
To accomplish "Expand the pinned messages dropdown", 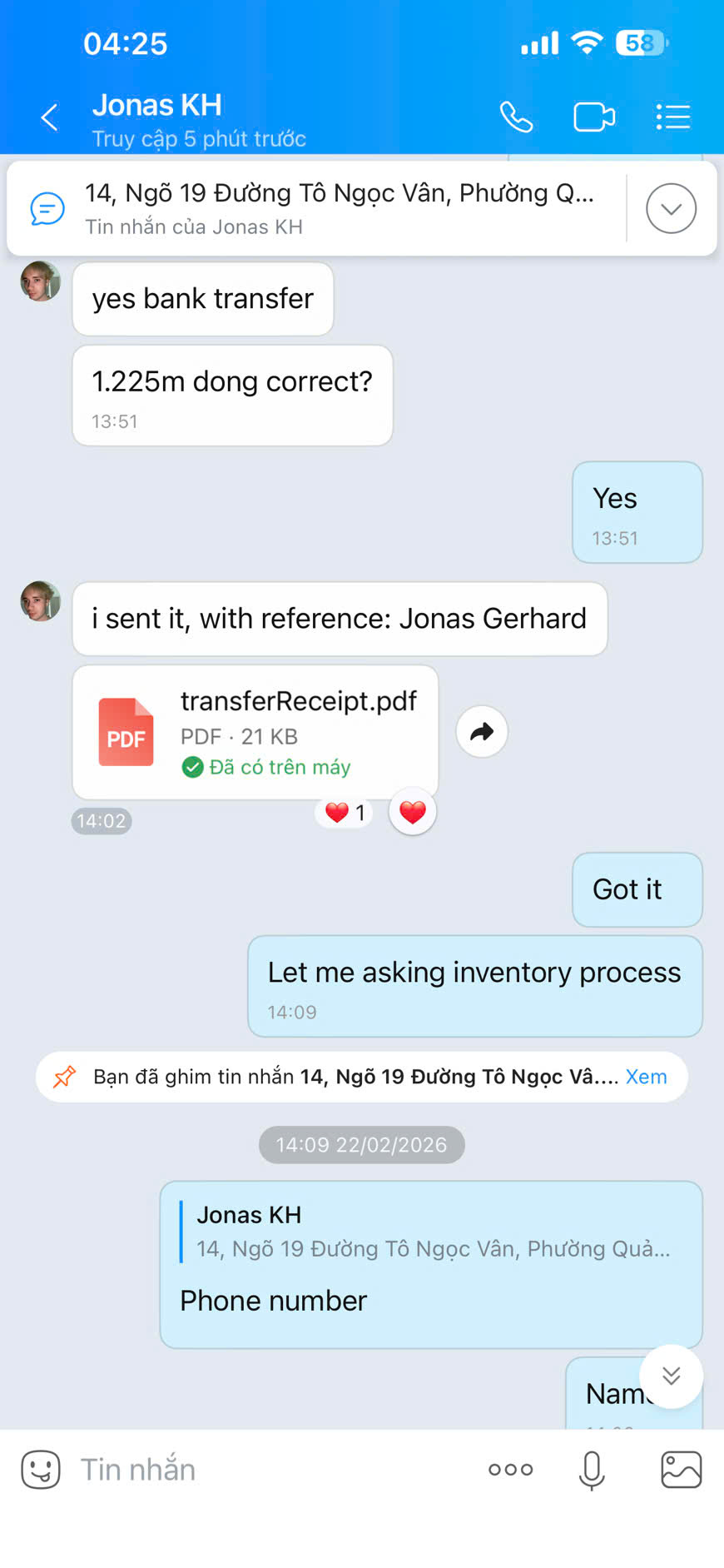I will [671, 208].
